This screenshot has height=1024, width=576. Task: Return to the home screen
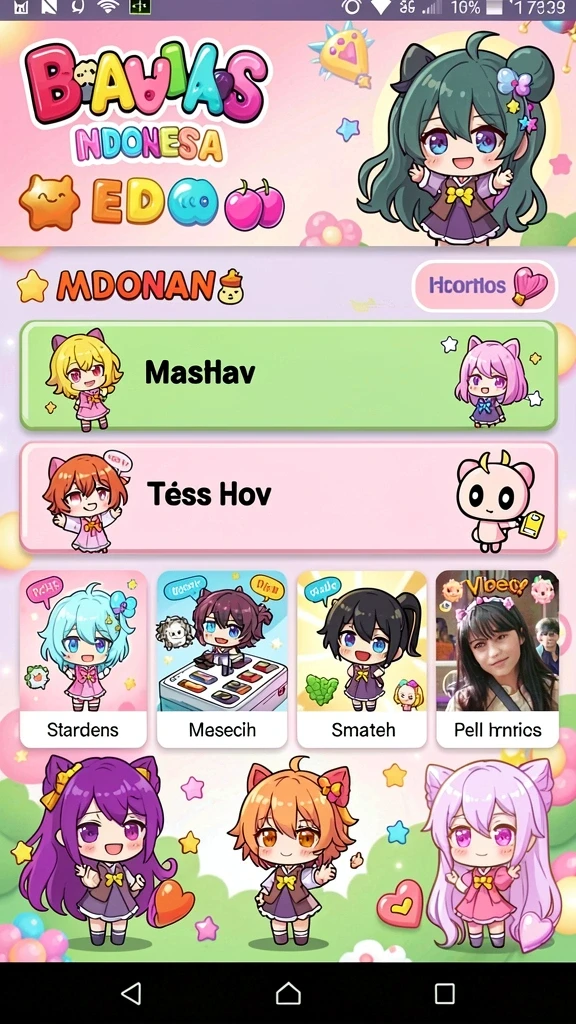tap(288, 993)
